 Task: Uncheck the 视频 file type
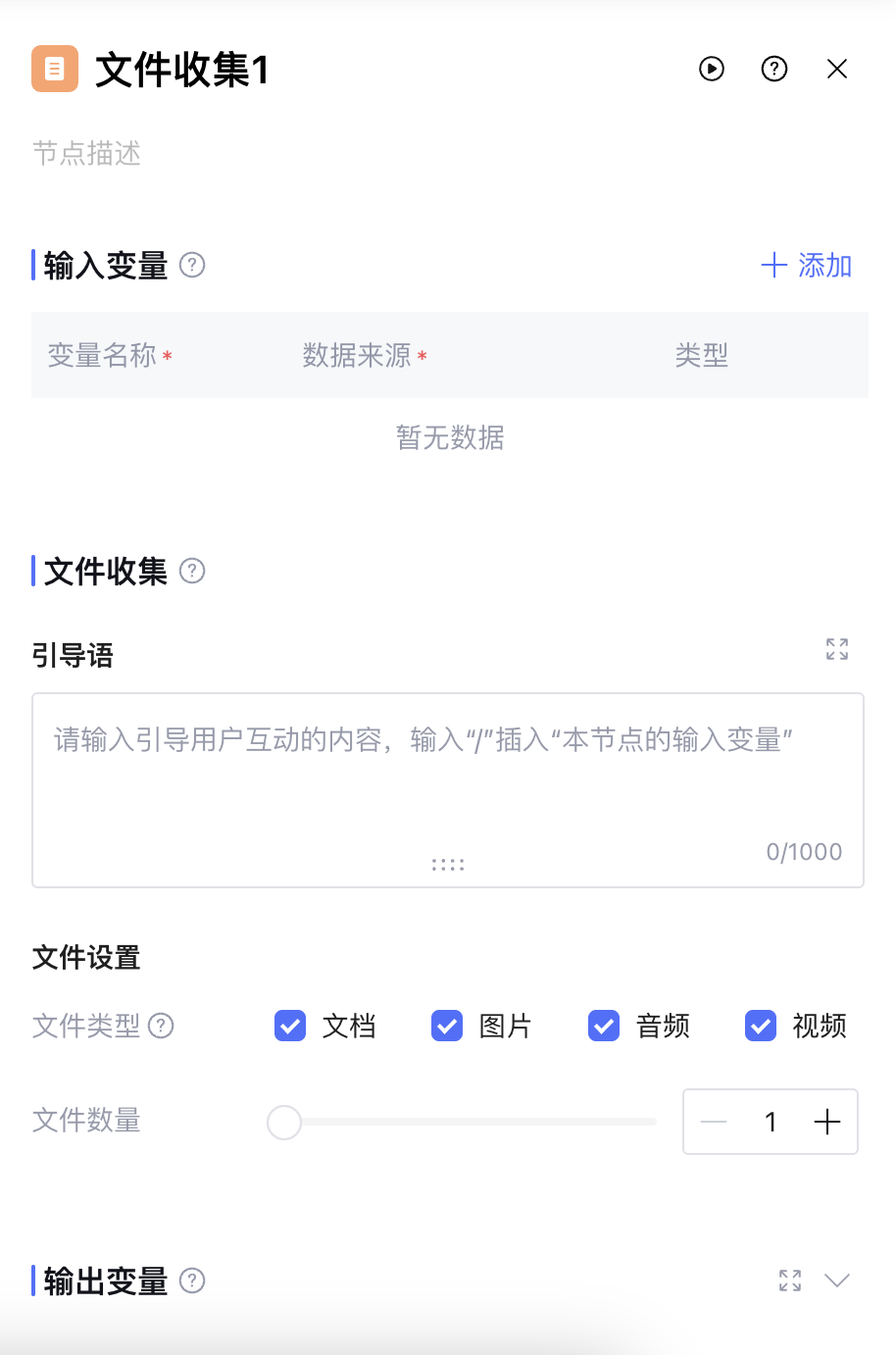(x=761, y=1026)
